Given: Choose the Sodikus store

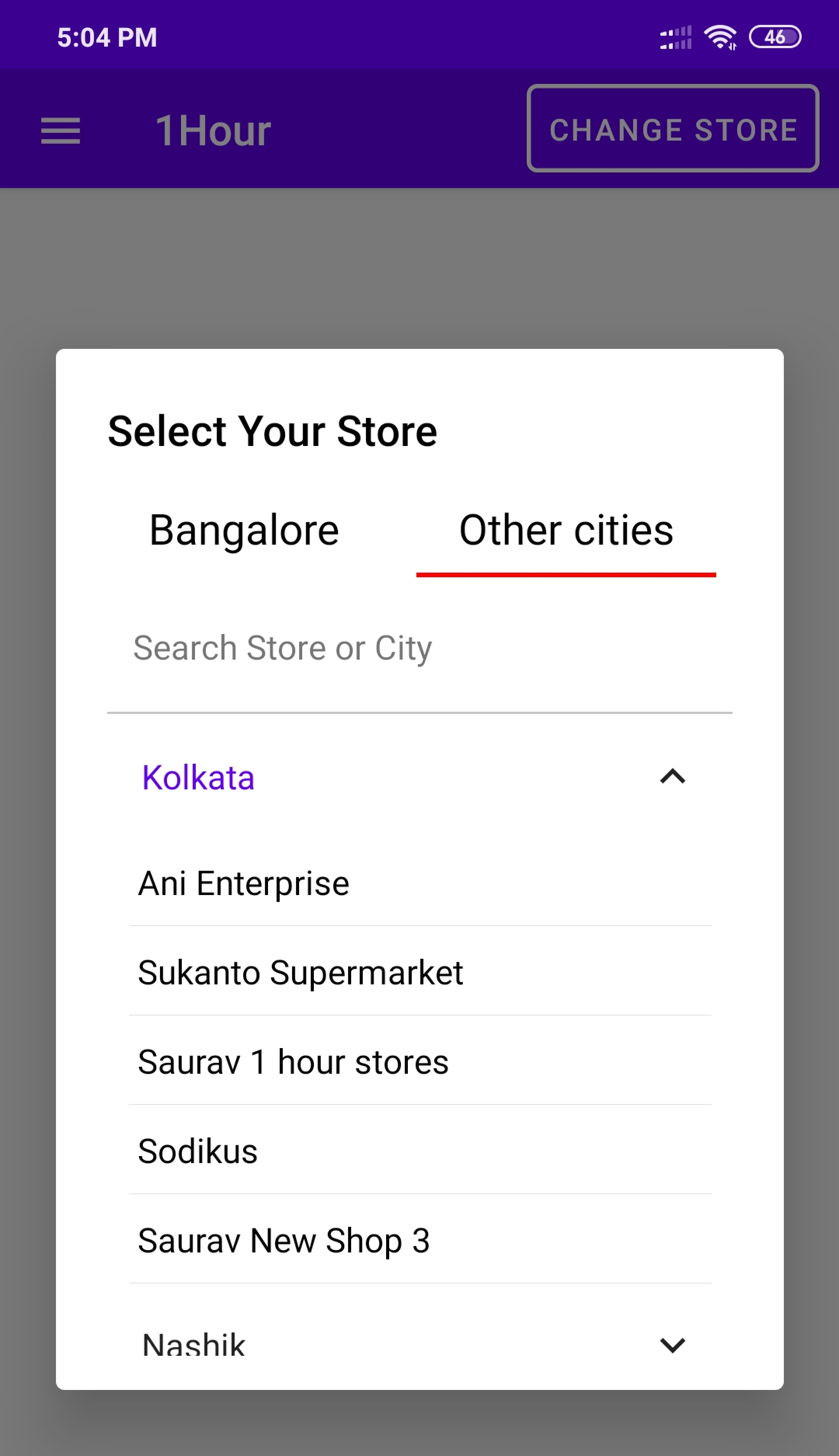Looking at the screenshot, I should (419, 1151).
